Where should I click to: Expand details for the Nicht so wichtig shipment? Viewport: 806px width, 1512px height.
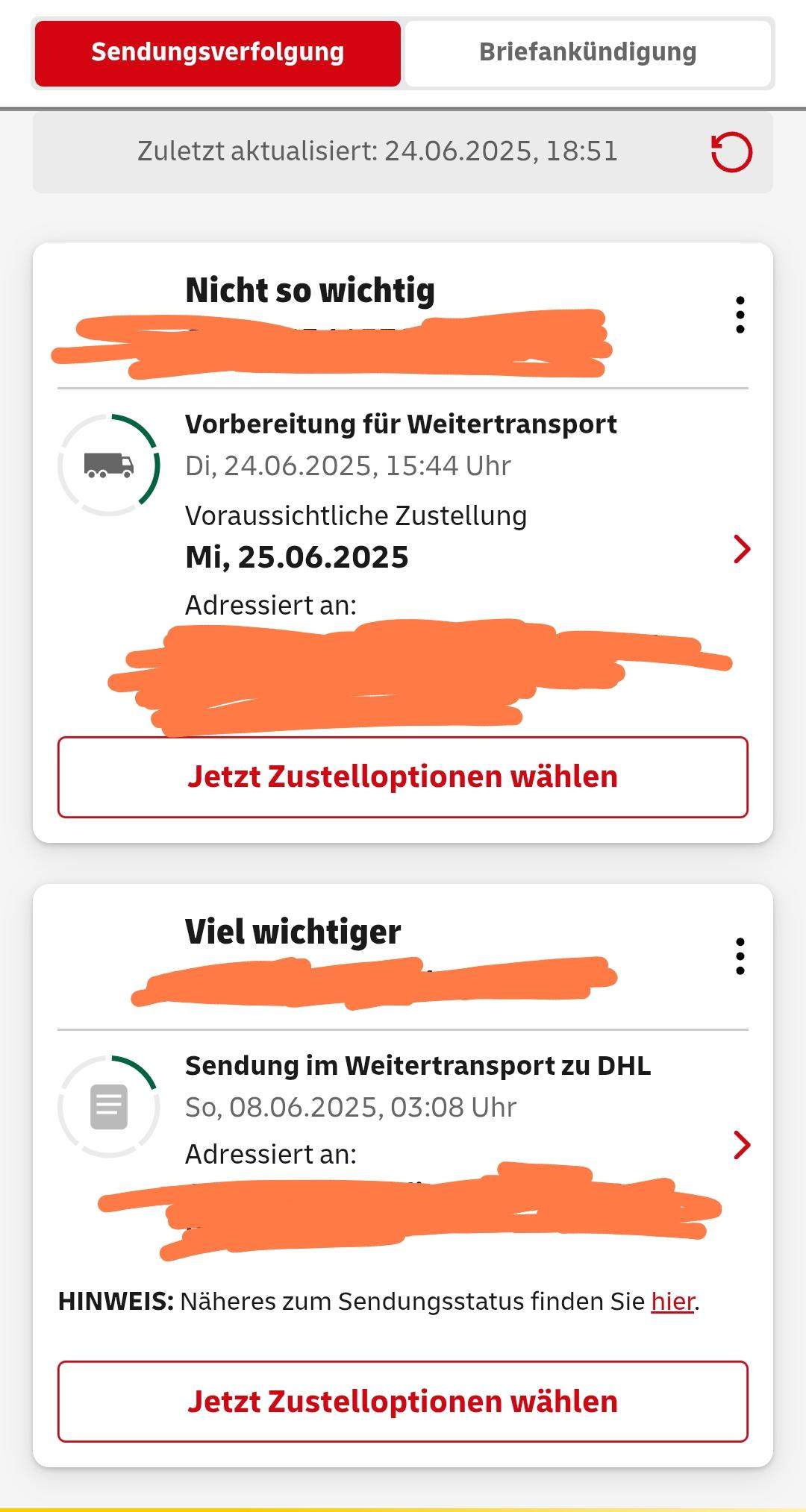[742, 548]
